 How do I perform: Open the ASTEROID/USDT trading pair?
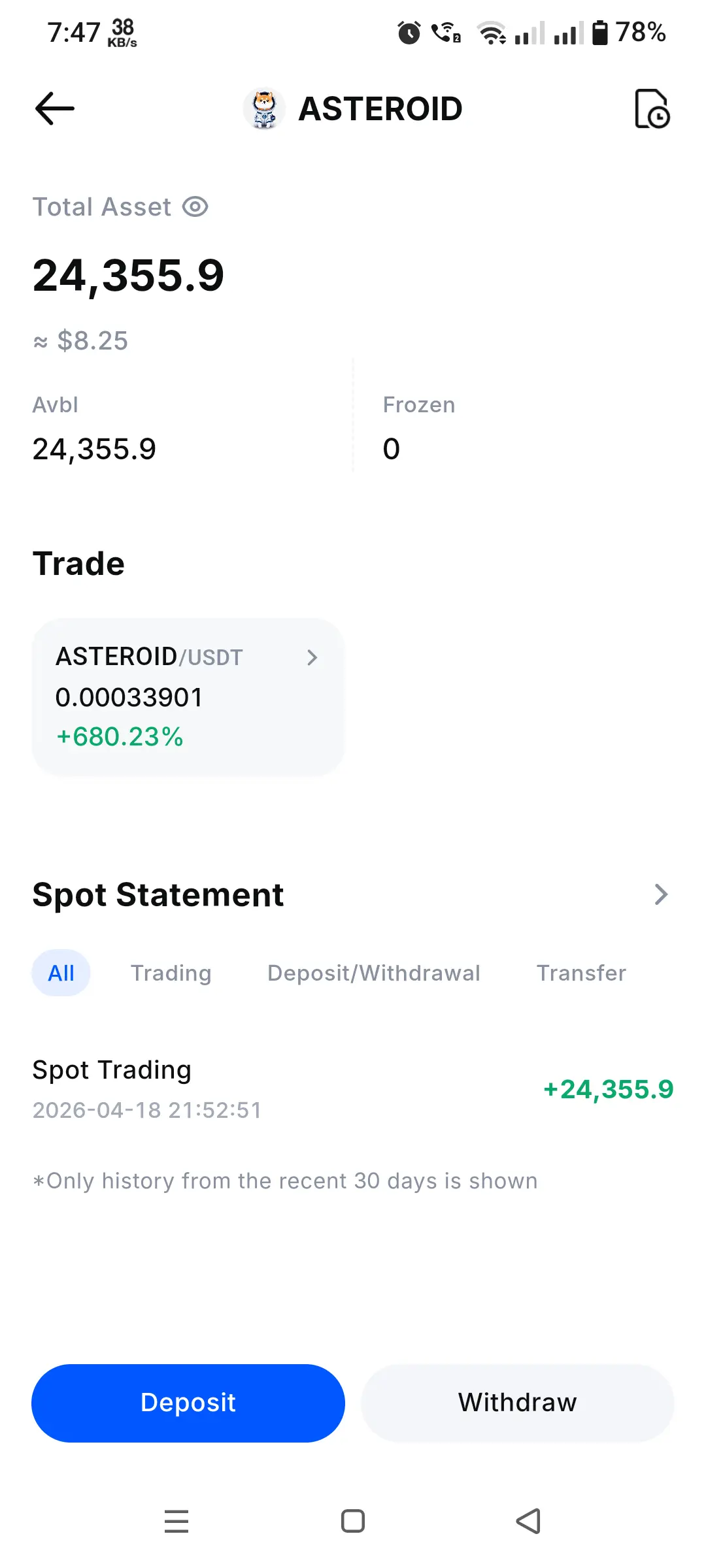188,696
